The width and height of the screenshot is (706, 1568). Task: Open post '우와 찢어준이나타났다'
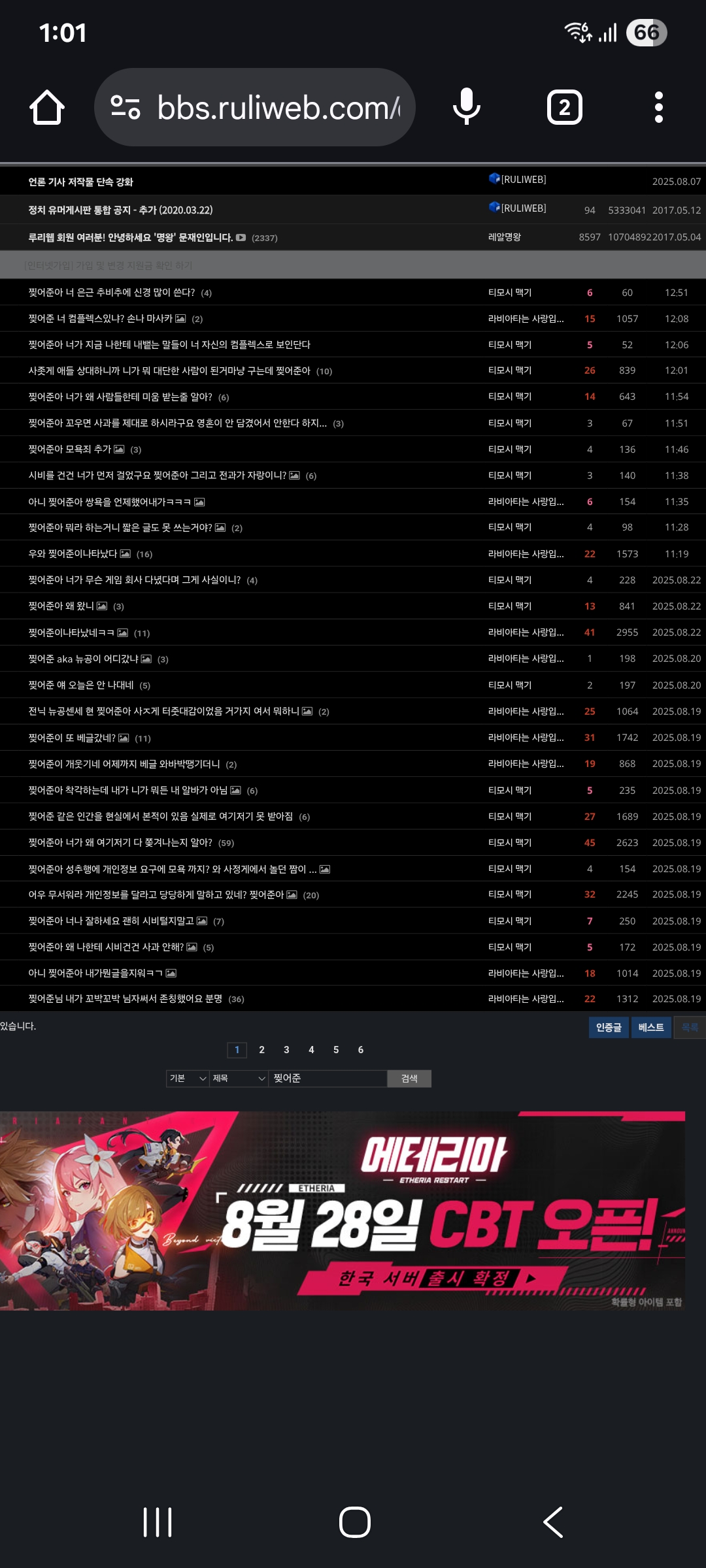point(73,554)
